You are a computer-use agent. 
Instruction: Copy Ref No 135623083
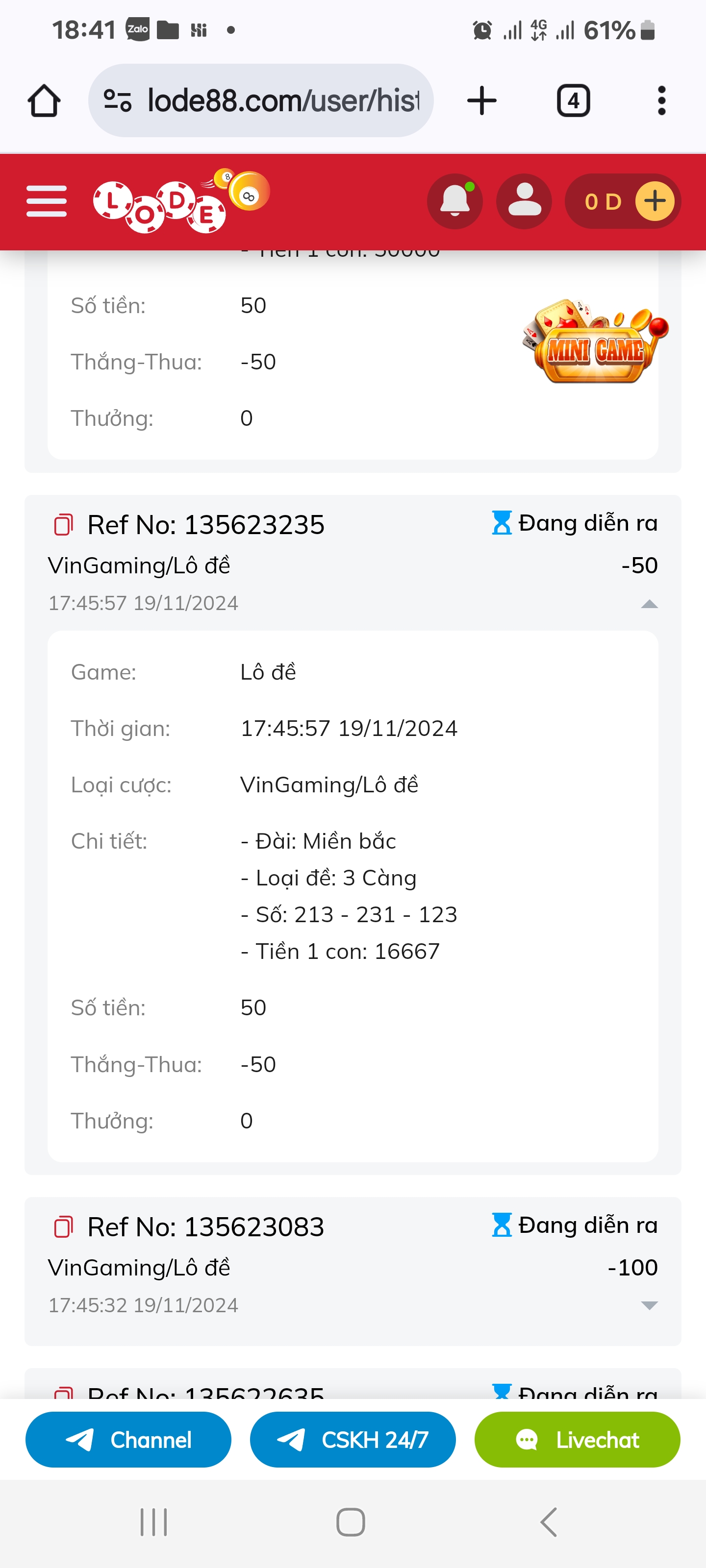[63, 1226]
